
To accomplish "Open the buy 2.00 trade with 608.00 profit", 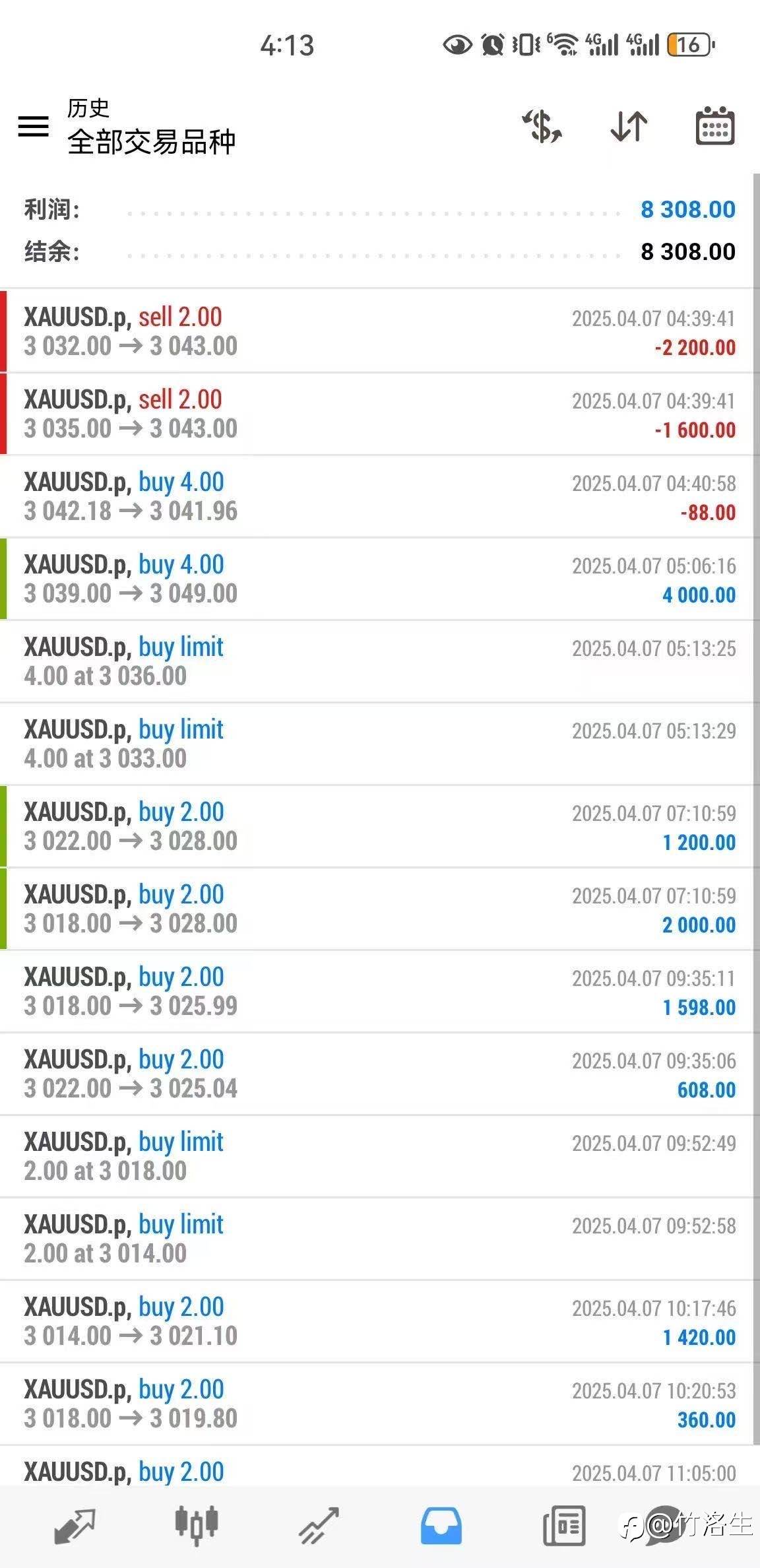I will click(379, 1074).
